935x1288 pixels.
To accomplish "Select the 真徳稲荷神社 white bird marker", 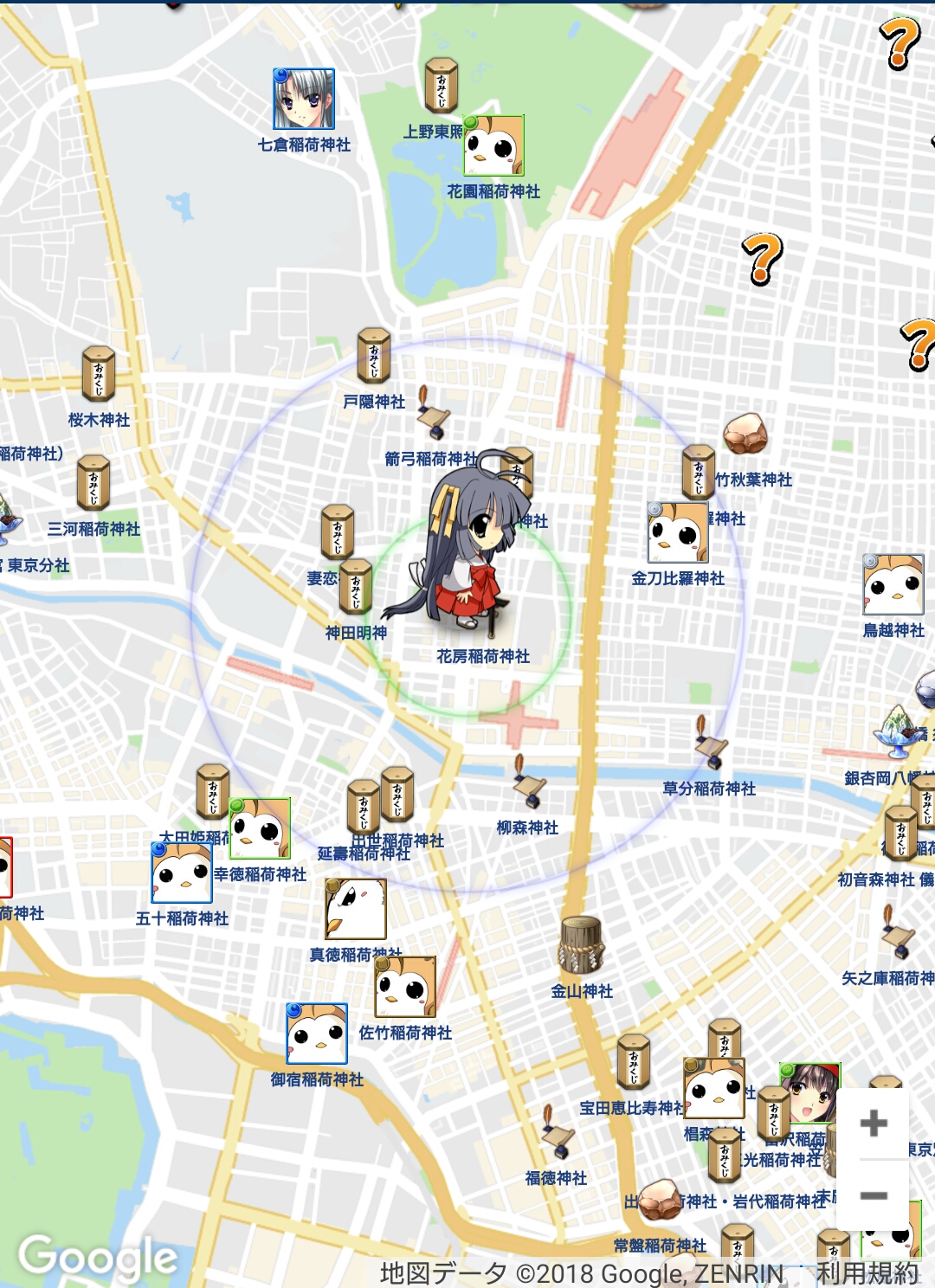I will [355, 909].
